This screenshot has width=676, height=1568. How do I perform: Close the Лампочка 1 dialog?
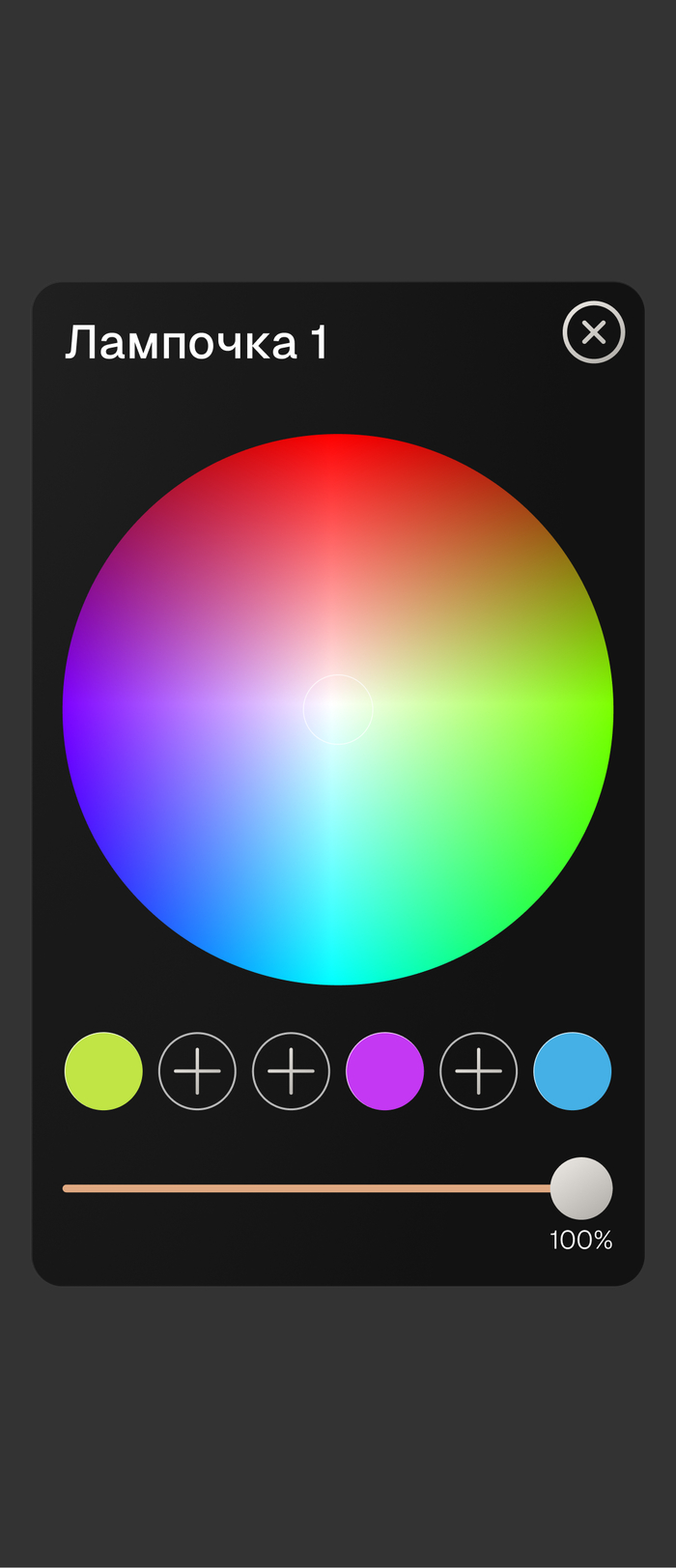594,332
